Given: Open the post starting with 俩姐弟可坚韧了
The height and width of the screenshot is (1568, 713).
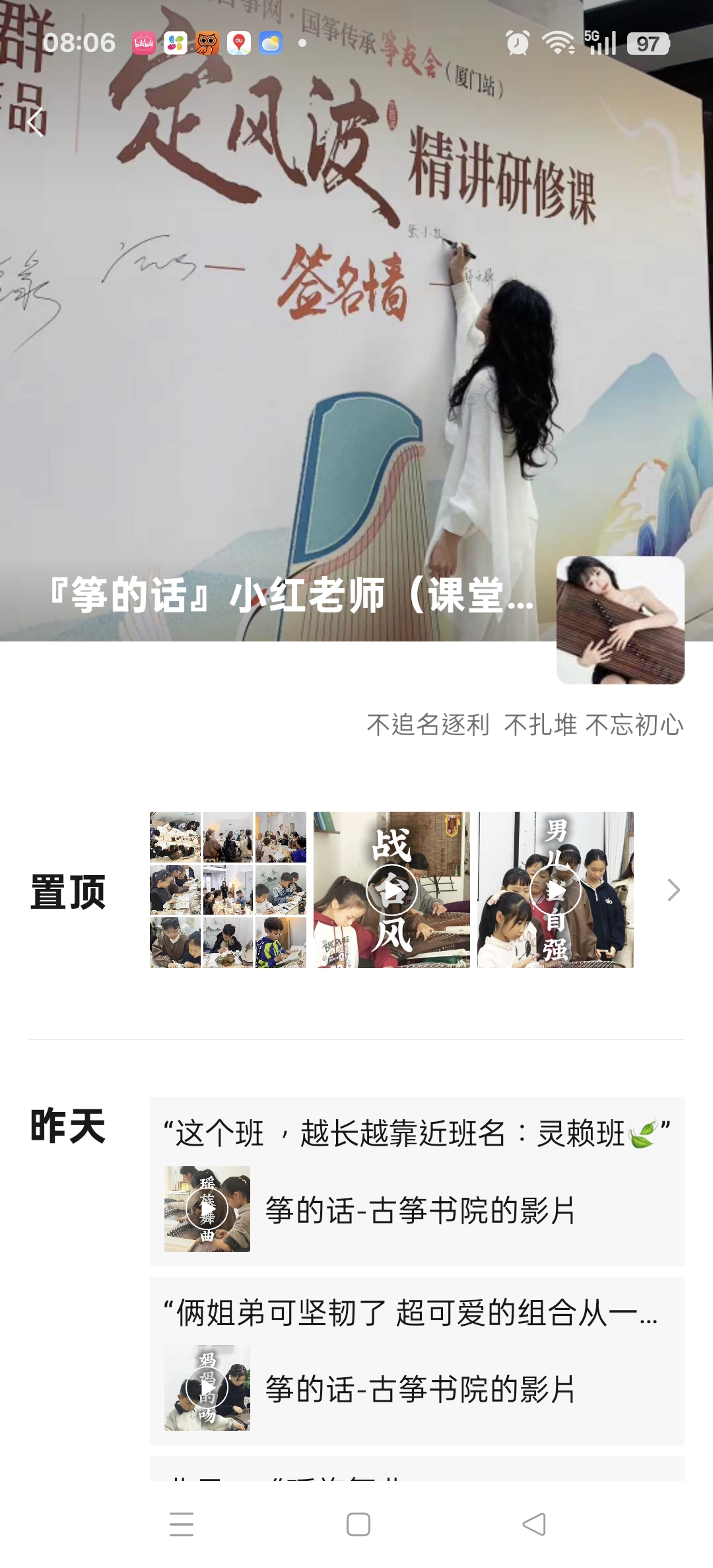Looking at the screenshot, I should [417, 1361].
